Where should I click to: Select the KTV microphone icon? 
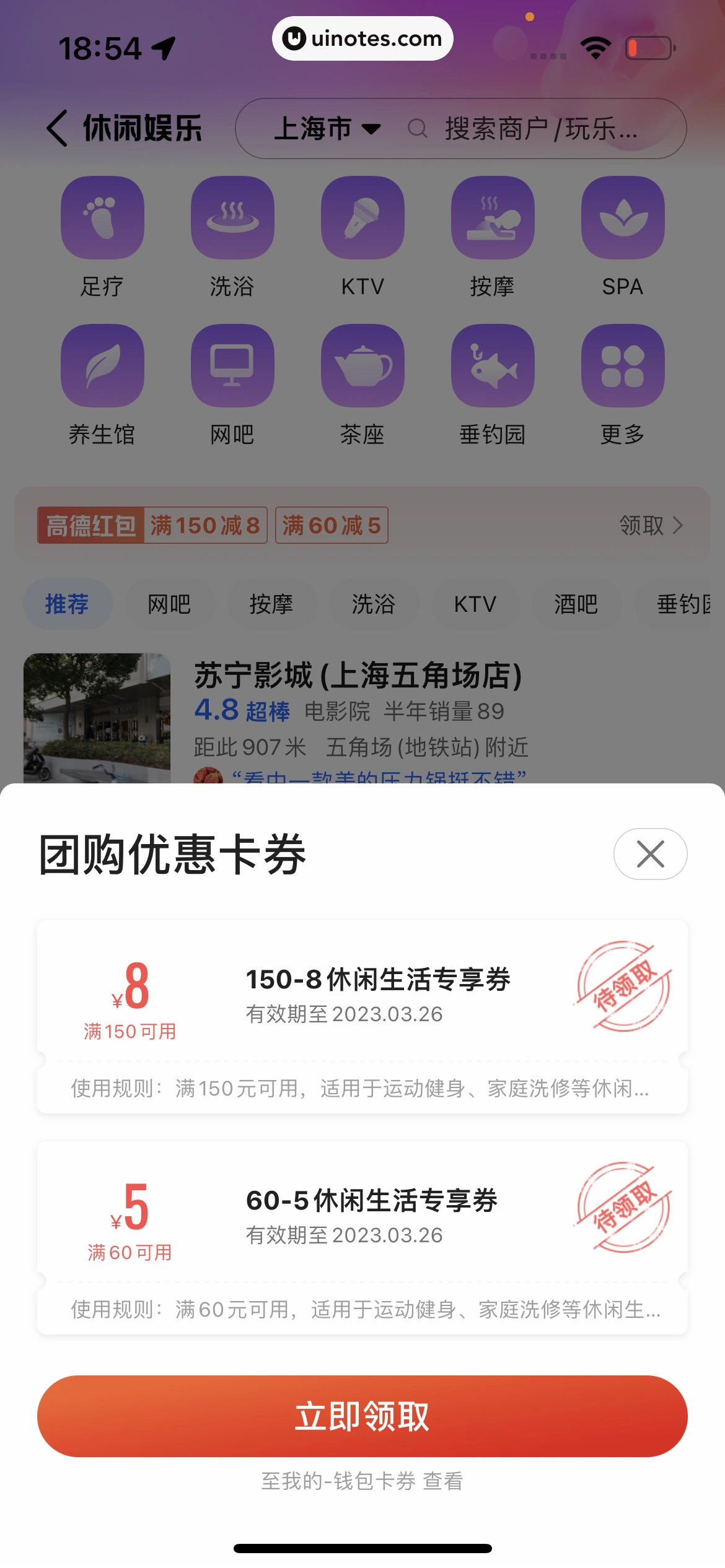362,218
